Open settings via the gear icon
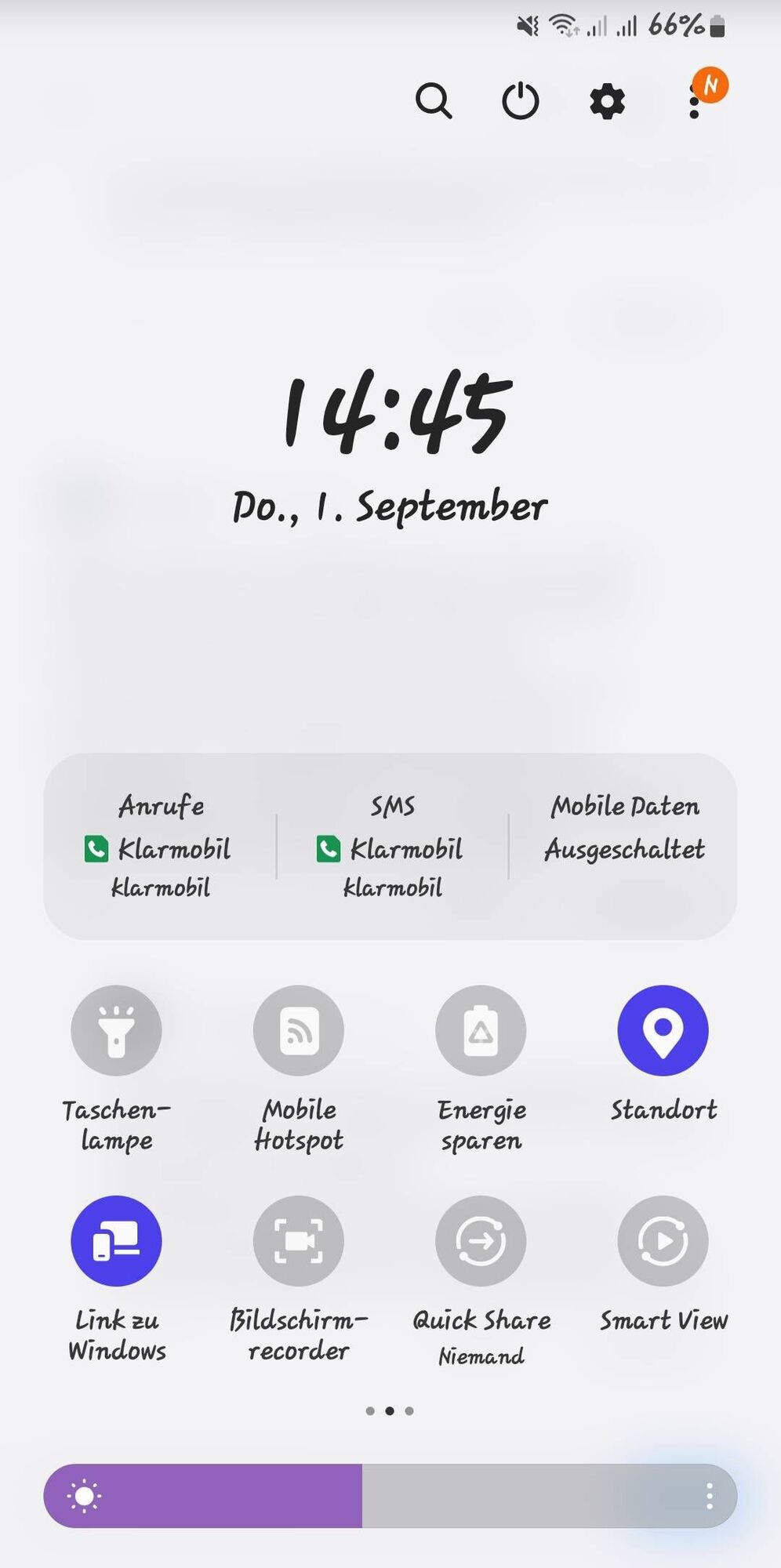 click(x=607, y=102)
